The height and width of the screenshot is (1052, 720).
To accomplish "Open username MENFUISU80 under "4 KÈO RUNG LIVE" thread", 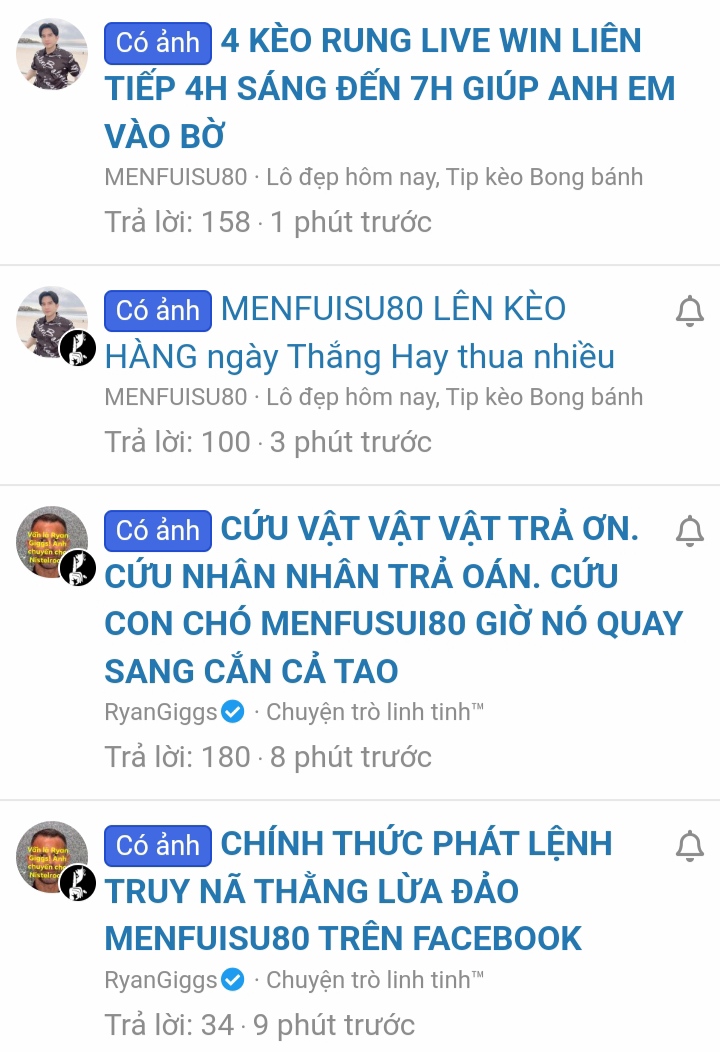I will click(x=175, y=178).
